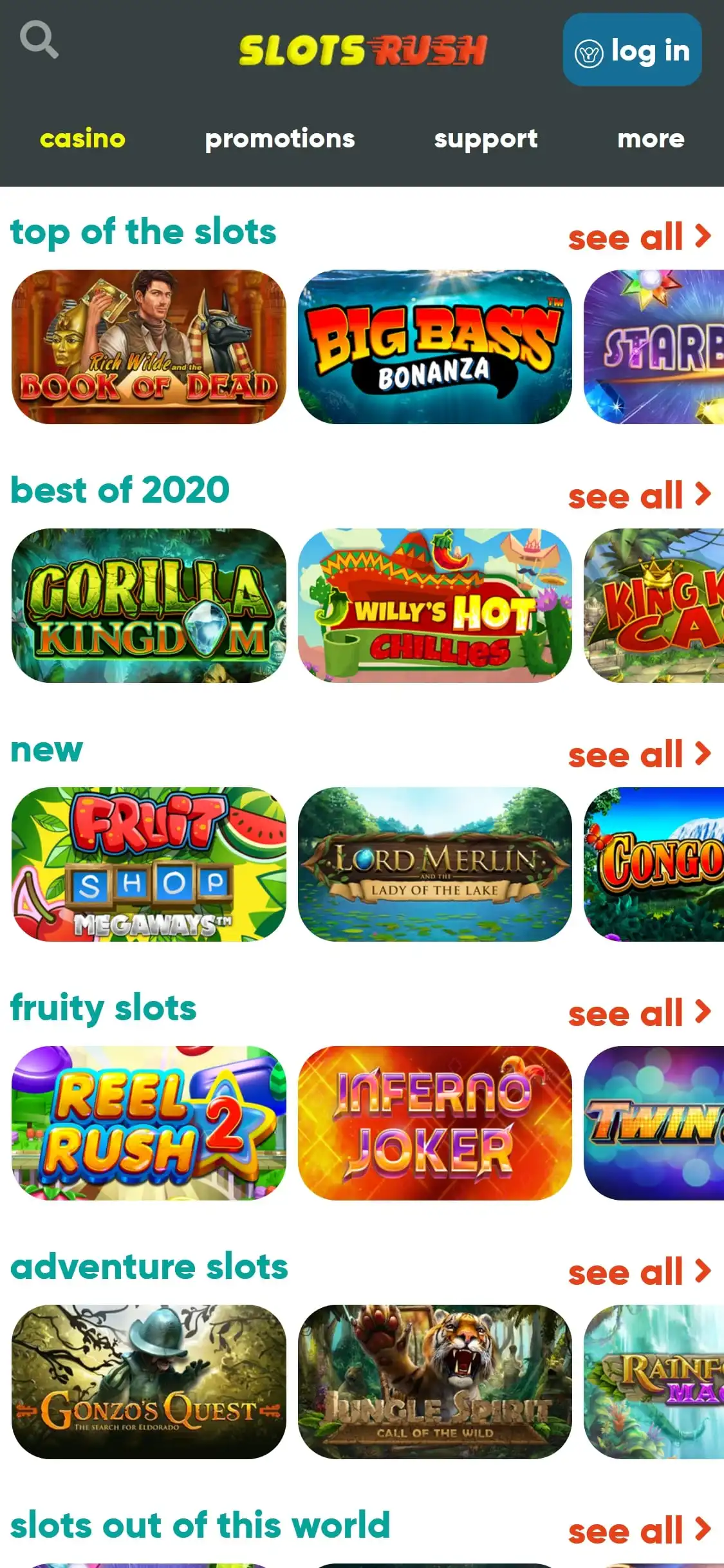See all adventure slots
This screenshot has height=1568, width=724.
tap(639, 1272)
